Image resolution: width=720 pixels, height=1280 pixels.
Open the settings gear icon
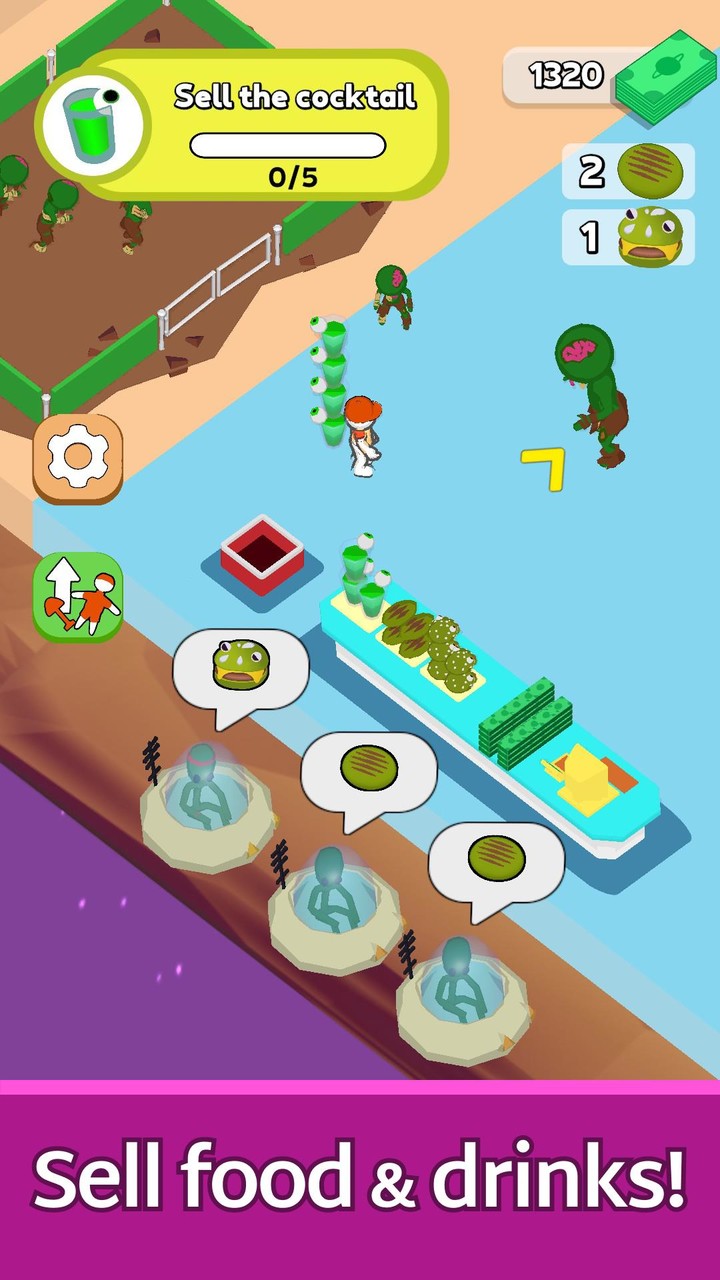[x=78, y=460]
